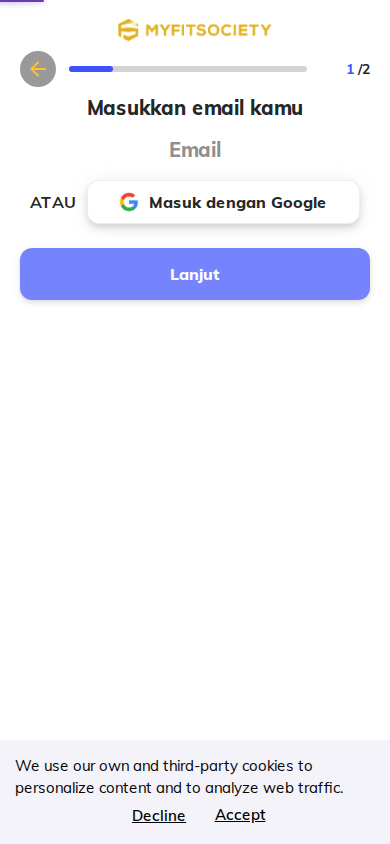
Task: Continue with the Lanjut button
Action: click(x=195, y=274)
